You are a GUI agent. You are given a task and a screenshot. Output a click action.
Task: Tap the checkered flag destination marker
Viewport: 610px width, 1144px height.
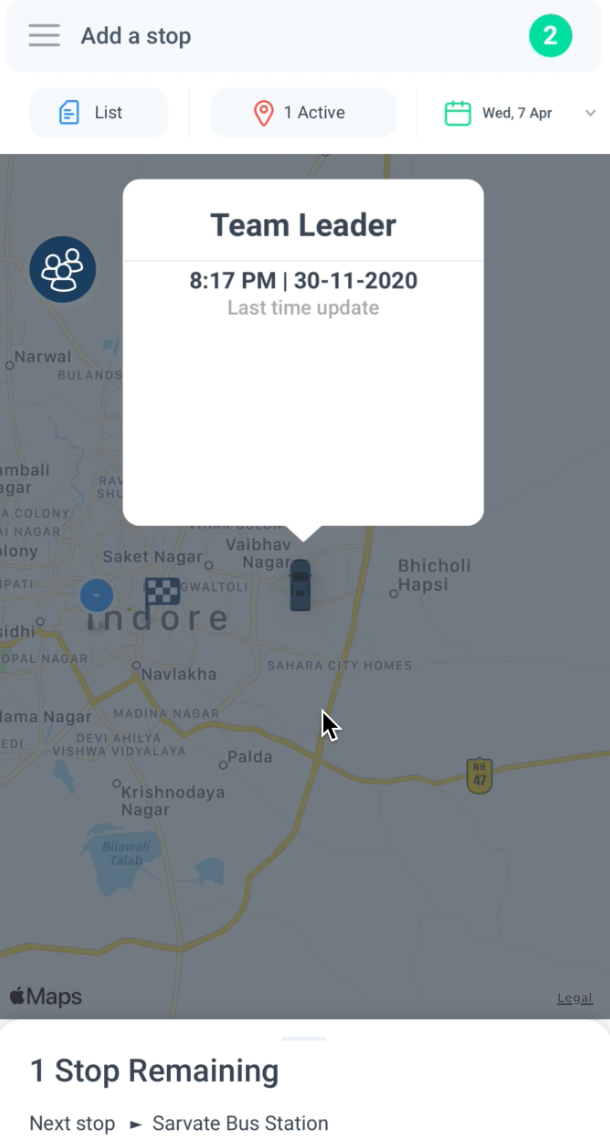pyautogui.click(x=162, y=596)
